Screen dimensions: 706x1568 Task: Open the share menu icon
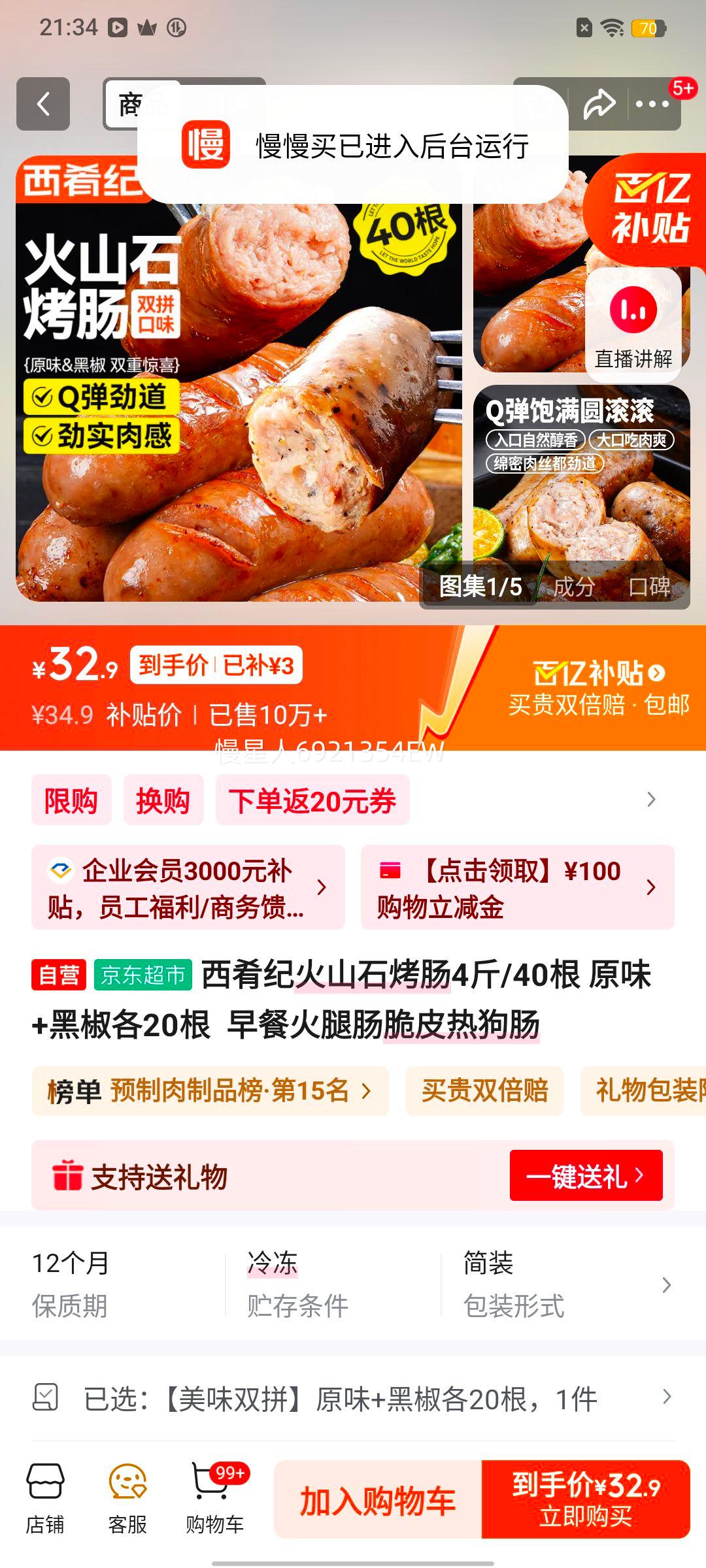(x=599, y=105)
